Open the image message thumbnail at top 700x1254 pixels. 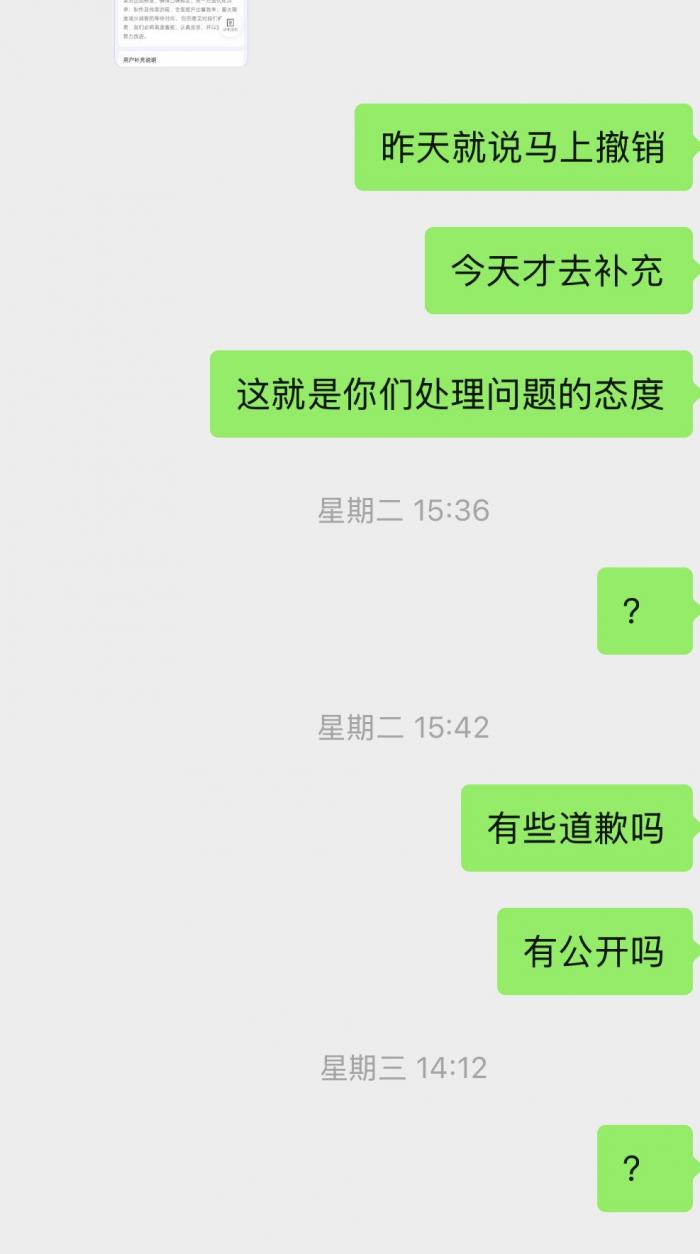pos(181,32)
